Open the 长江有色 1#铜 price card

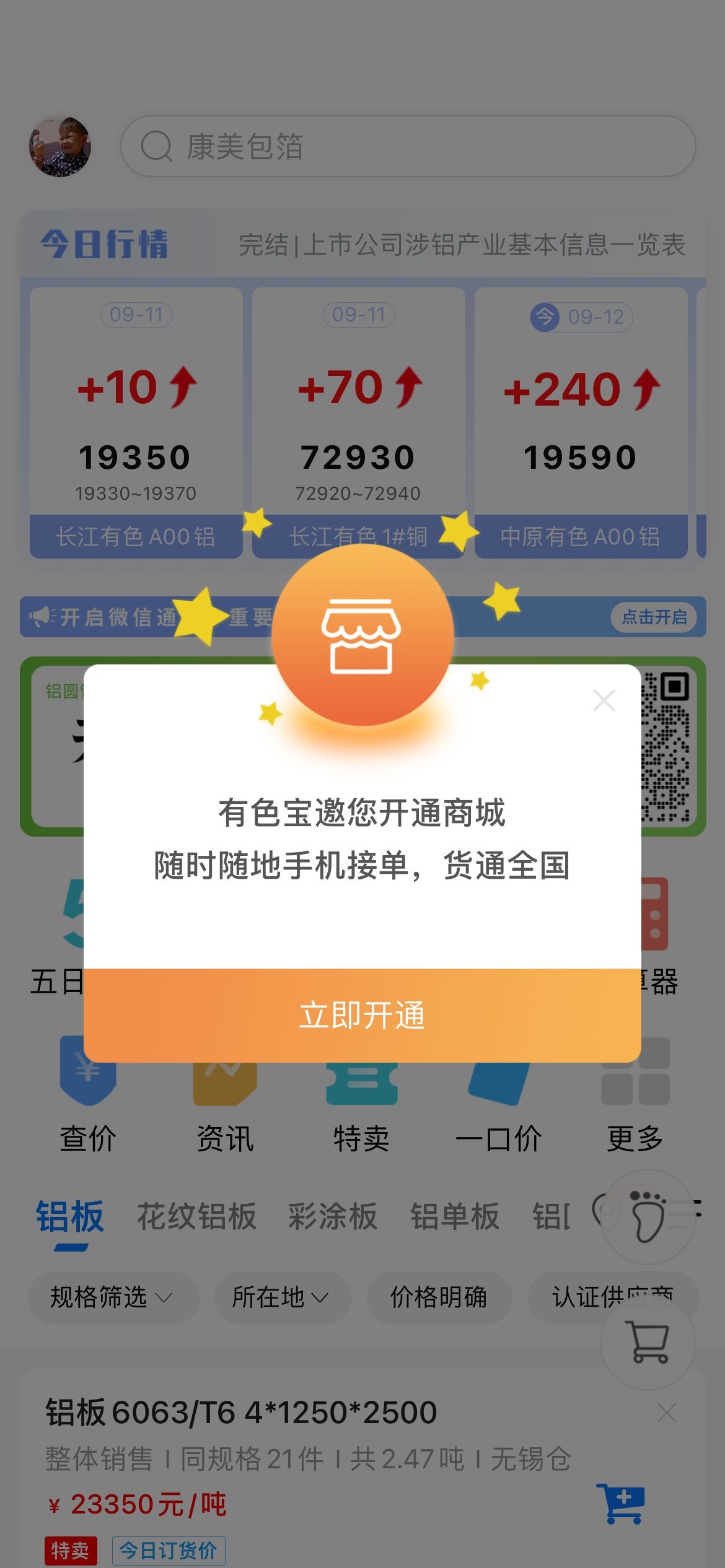click(358, 422)
